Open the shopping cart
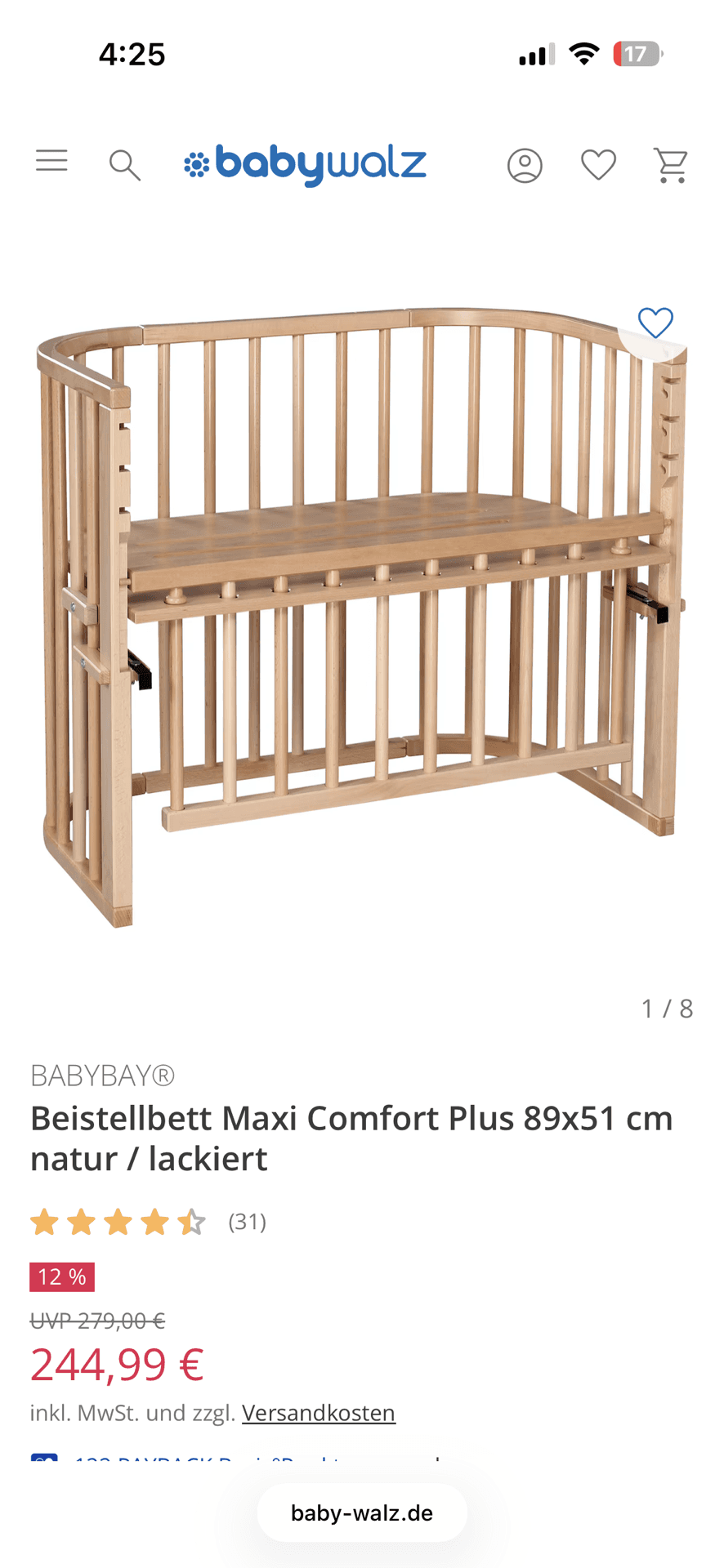This screenshot has width=724, height=1568. click(x=671, y=166)
